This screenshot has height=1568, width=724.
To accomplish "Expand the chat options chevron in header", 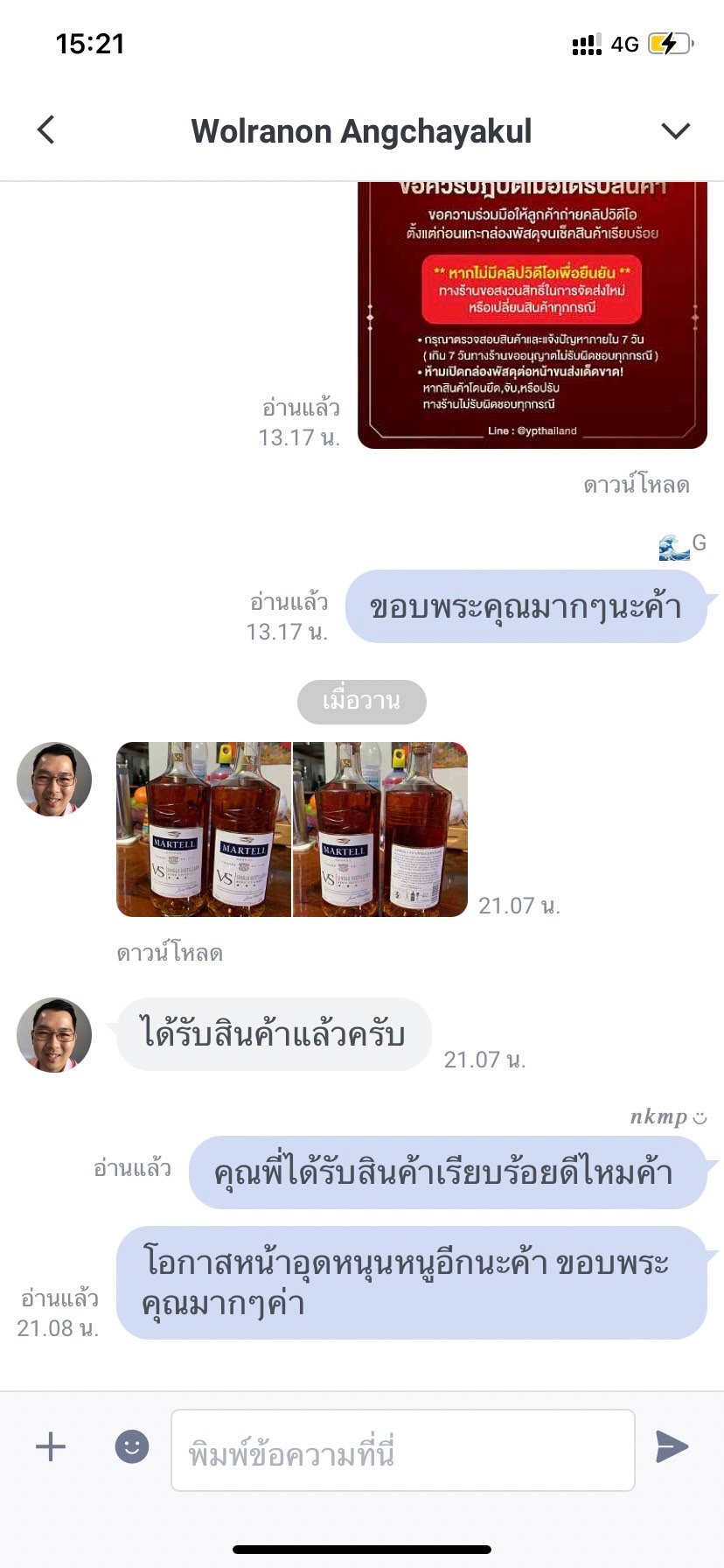I will 675,130.
